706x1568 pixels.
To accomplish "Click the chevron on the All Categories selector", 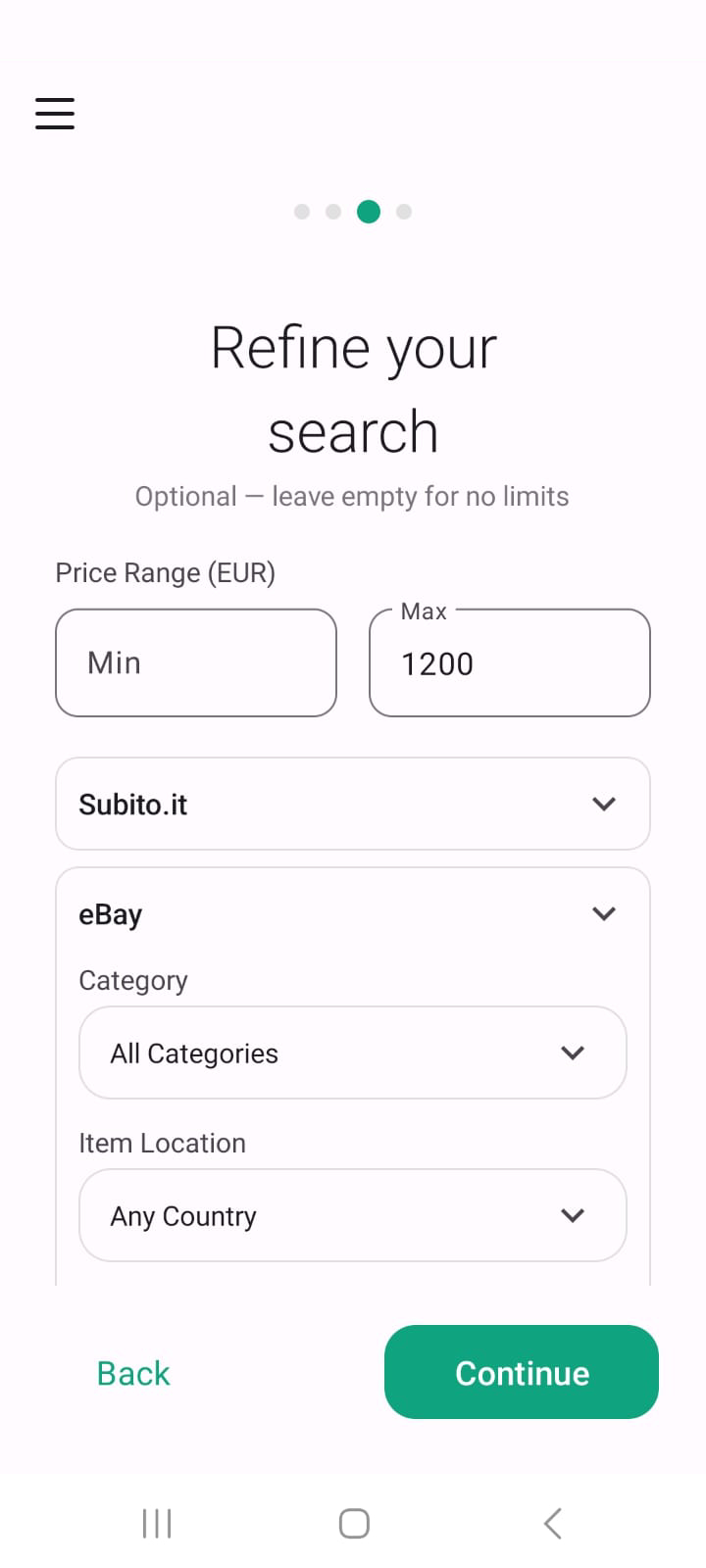I will [x=574, y=1053].
